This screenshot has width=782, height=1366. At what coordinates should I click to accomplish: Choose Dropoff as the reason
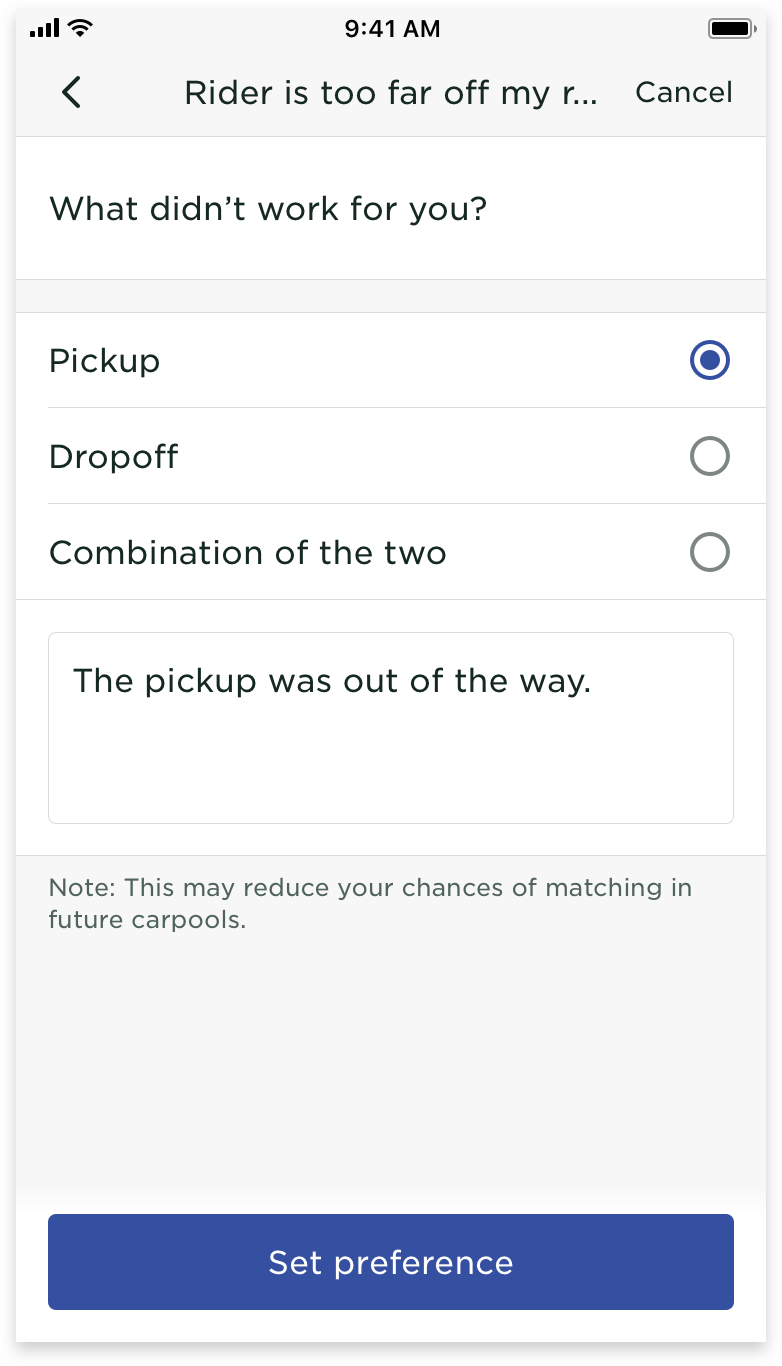[709, 456]
